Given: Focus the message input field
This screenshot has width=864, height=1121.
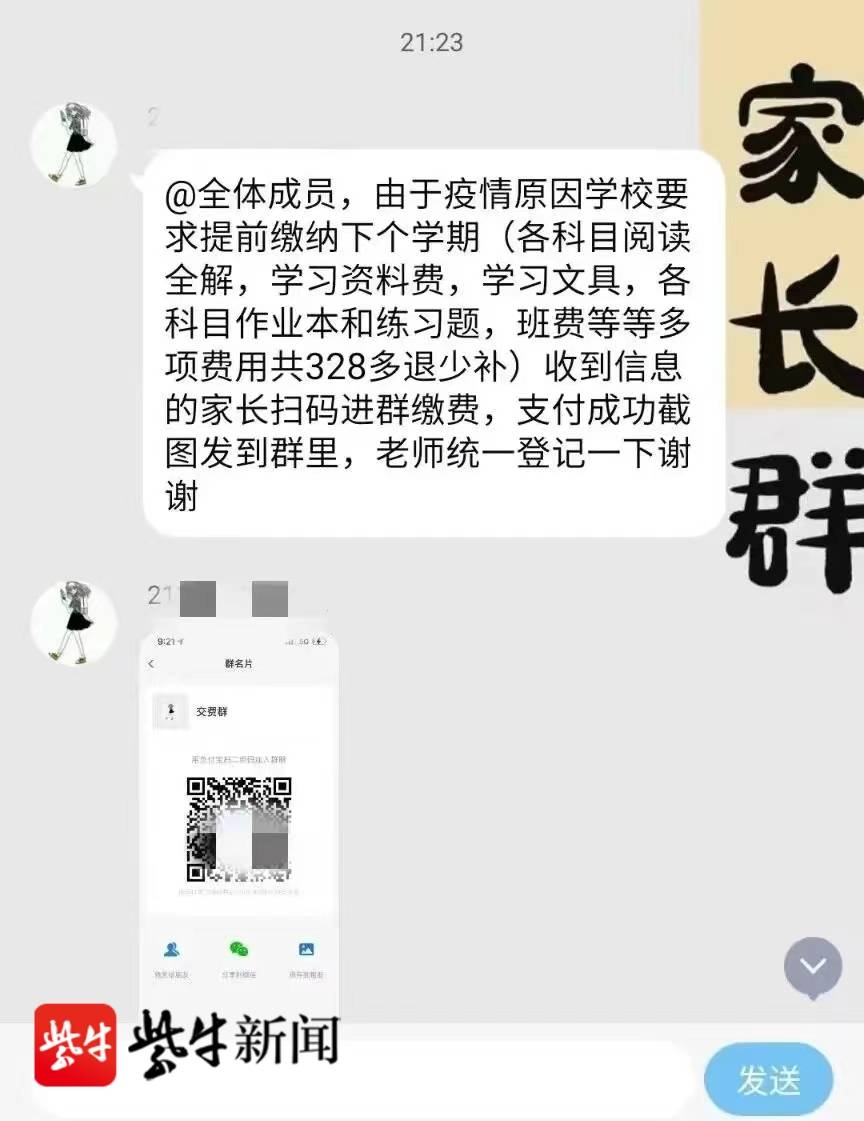Looking at the screenshot, I should click(500, 1080).
